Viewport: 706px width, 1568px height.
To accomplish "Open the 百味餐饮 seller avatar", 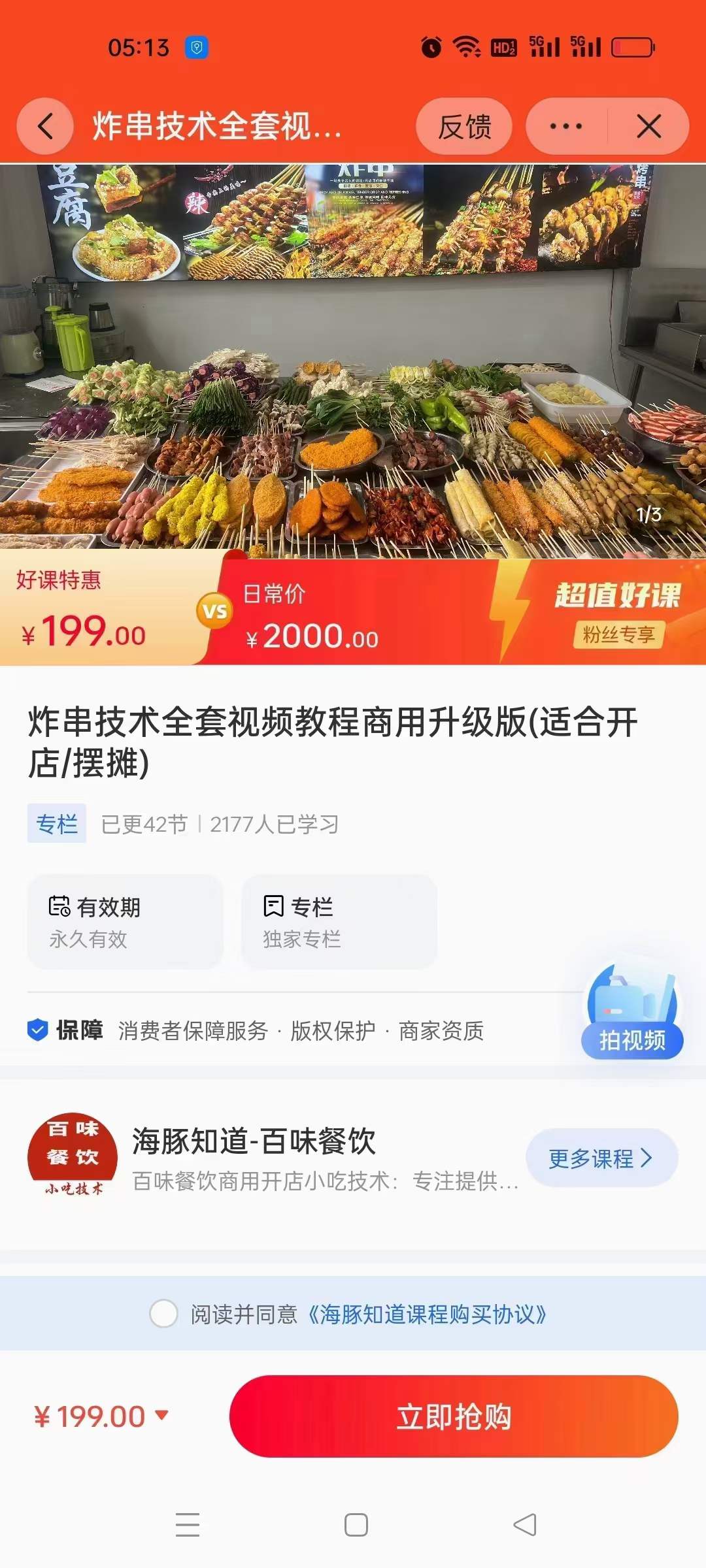I will tap(72, 1156).
